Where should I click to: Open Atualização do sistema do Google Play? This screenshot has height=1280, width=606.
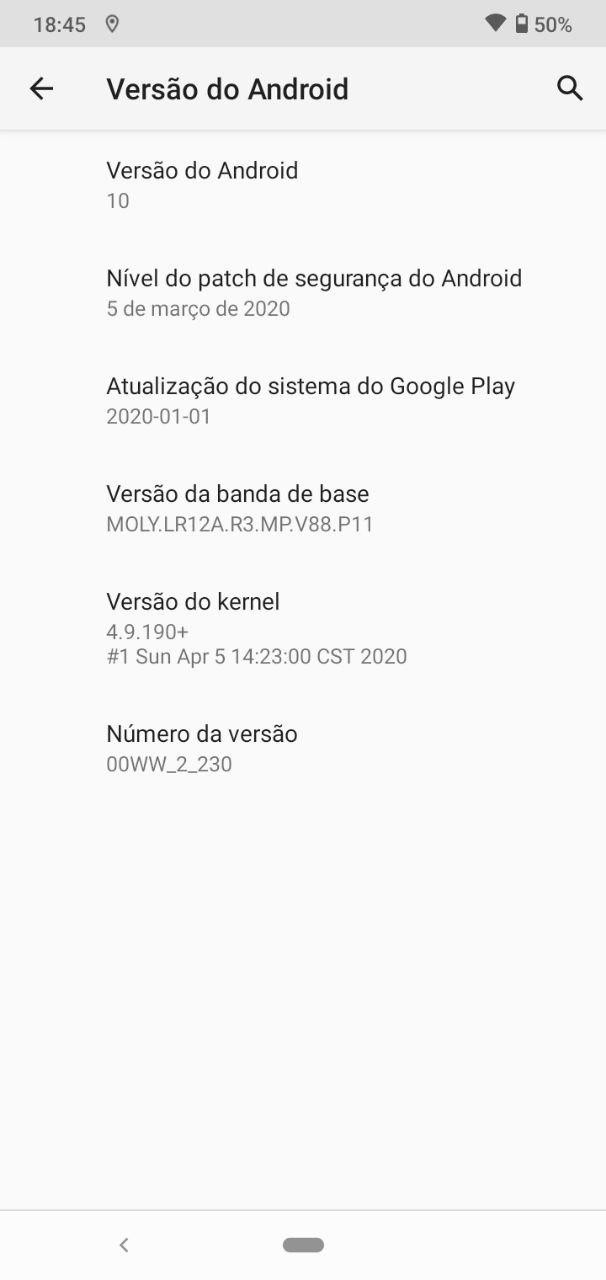pos(303,401)
